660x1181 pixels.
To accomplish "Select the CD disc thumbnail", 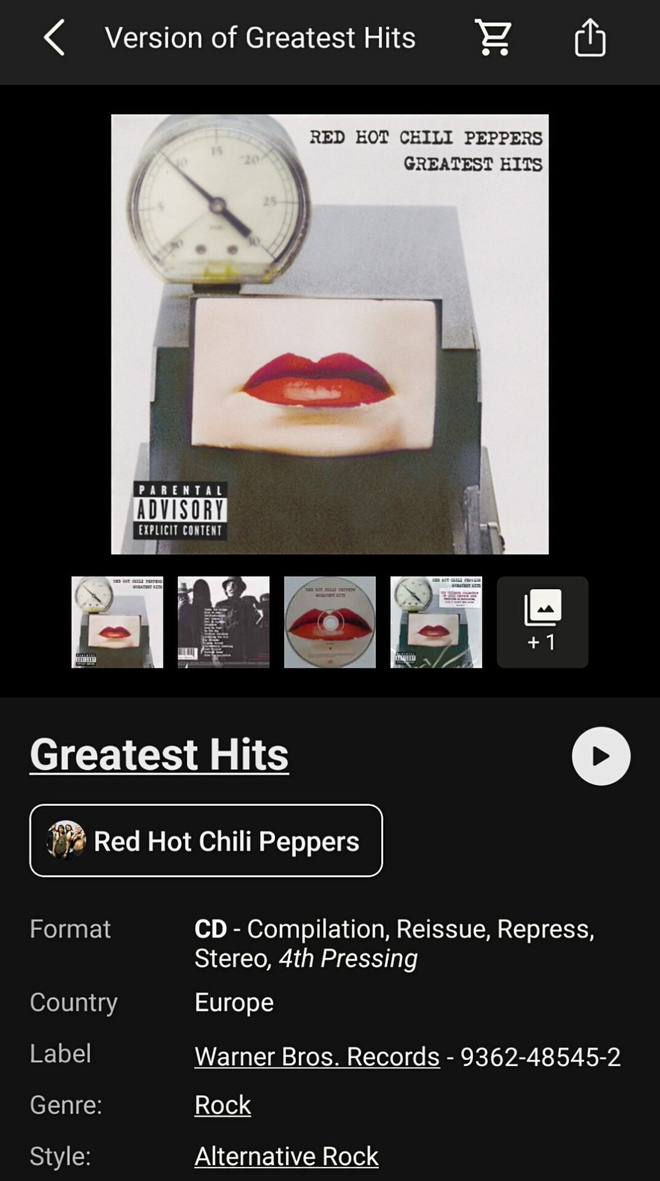I will coord(330,622).
